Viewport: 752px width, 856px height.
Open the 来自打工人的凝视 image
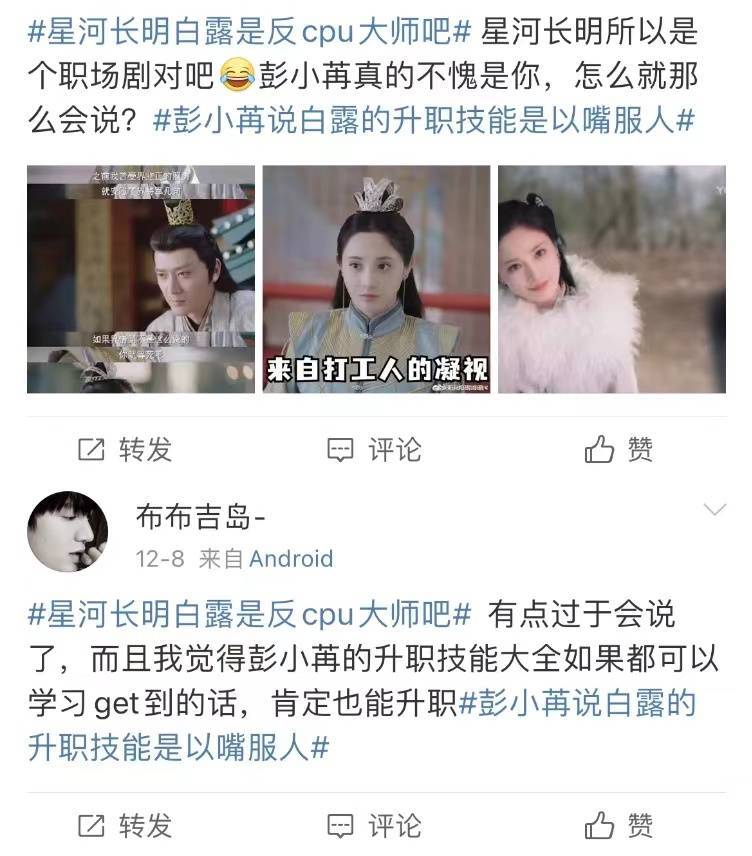click(x=376, y=279)
